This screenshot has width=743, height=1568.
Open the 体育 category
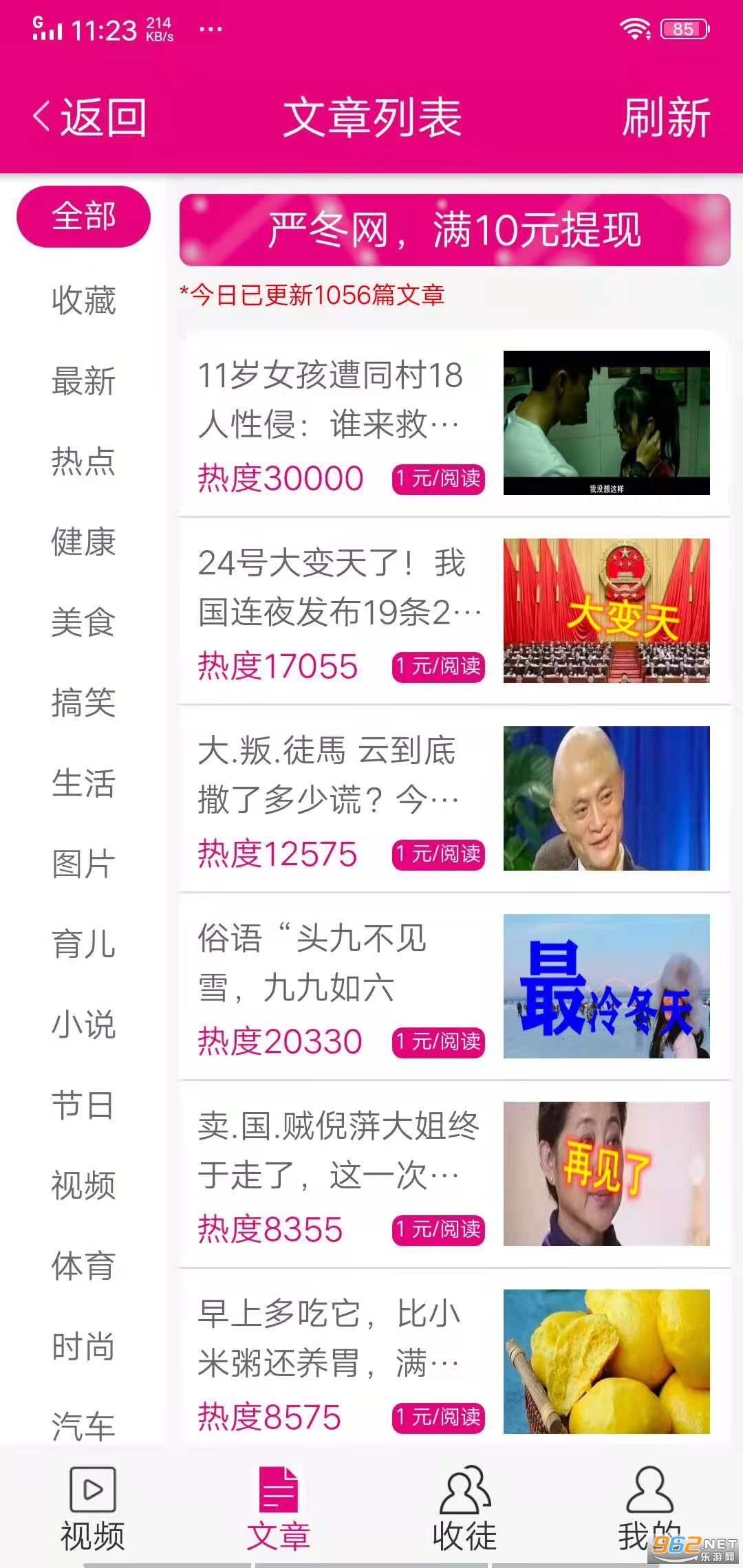coord(83,1266)
